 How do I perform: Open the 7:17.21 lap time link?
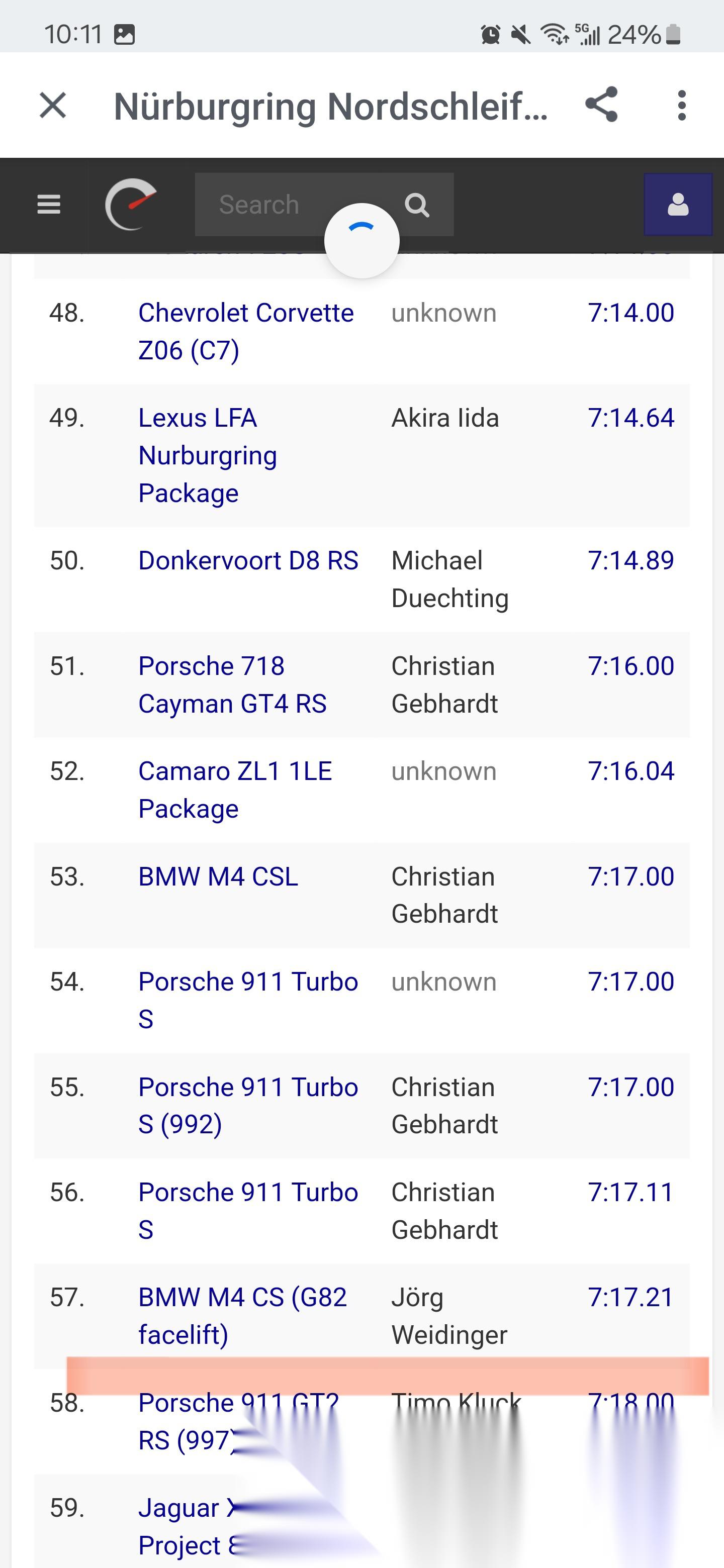(x=631, y=1297)
